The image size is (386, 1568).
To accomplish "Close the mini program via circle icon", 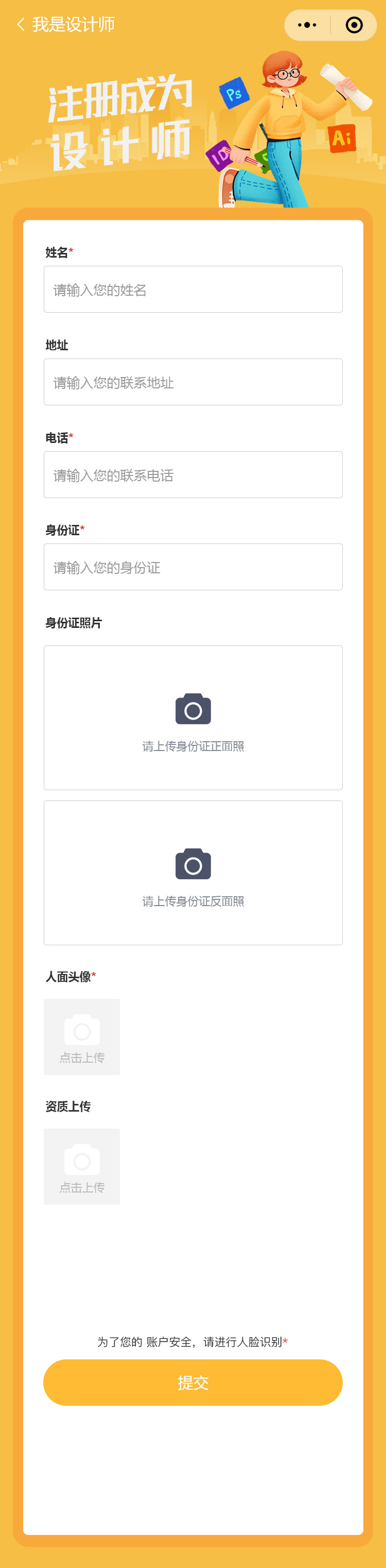I will 354,25.
